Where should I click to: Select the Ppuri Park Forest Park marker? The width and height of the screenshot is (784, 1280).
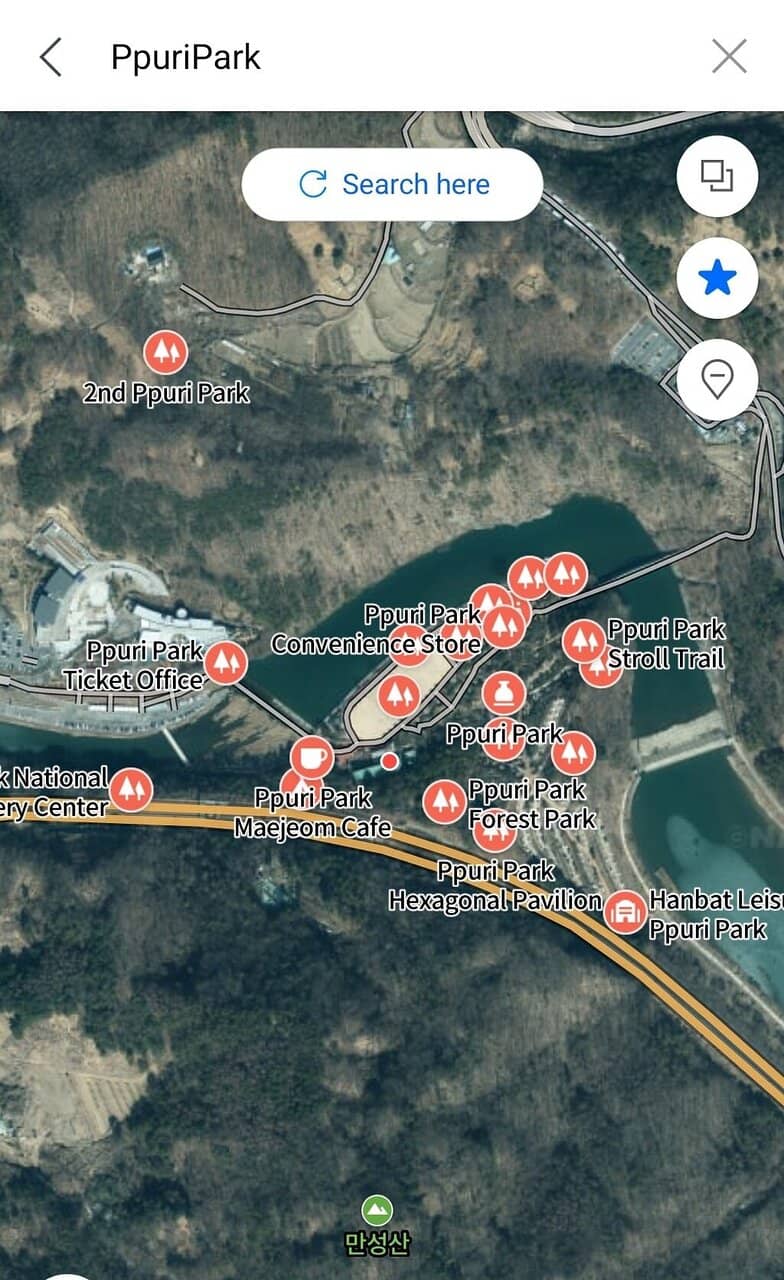444,802
